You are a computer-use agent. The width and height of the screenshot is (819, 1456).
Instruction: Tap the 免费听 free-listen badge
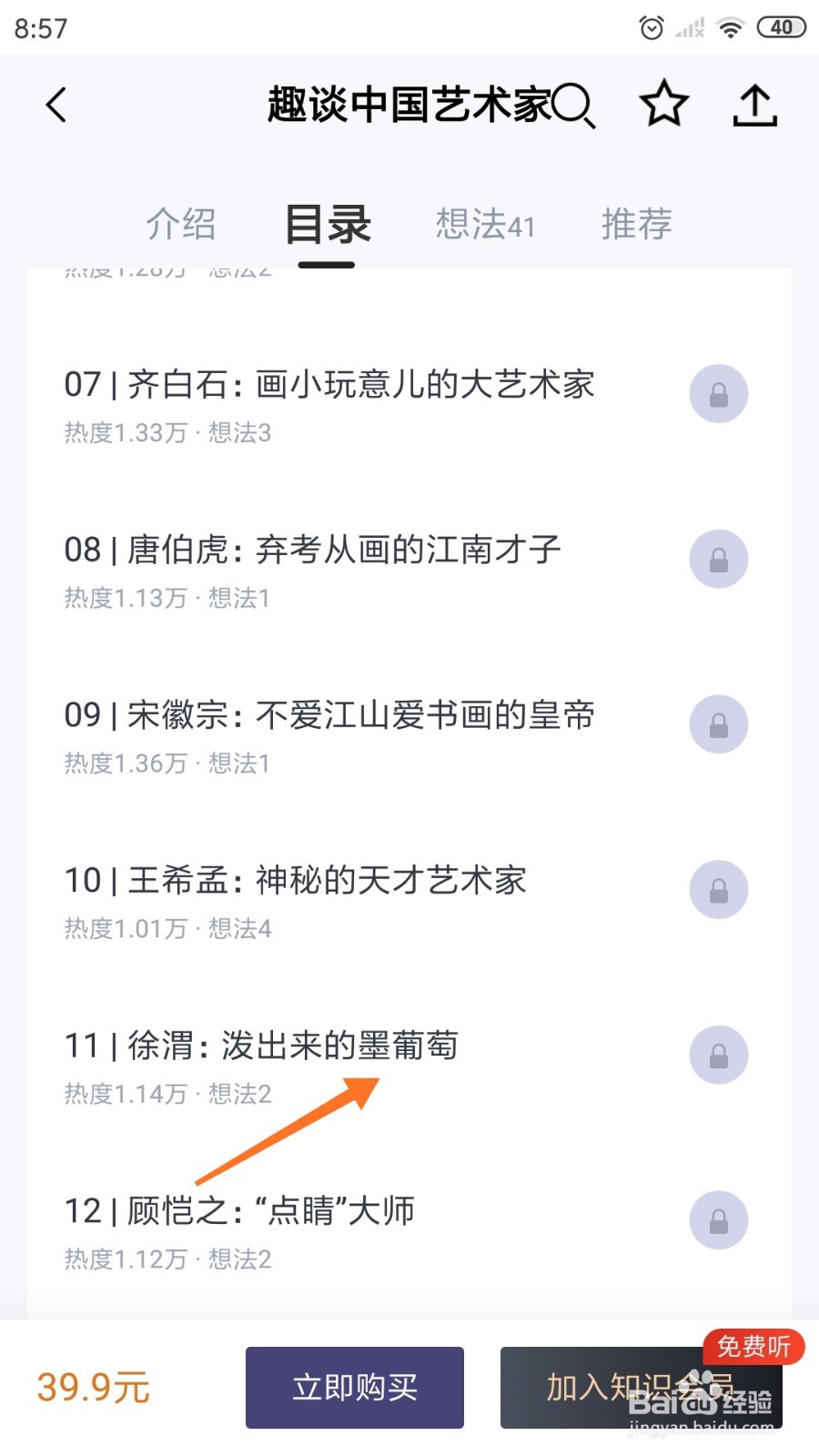coord(753,1348)
